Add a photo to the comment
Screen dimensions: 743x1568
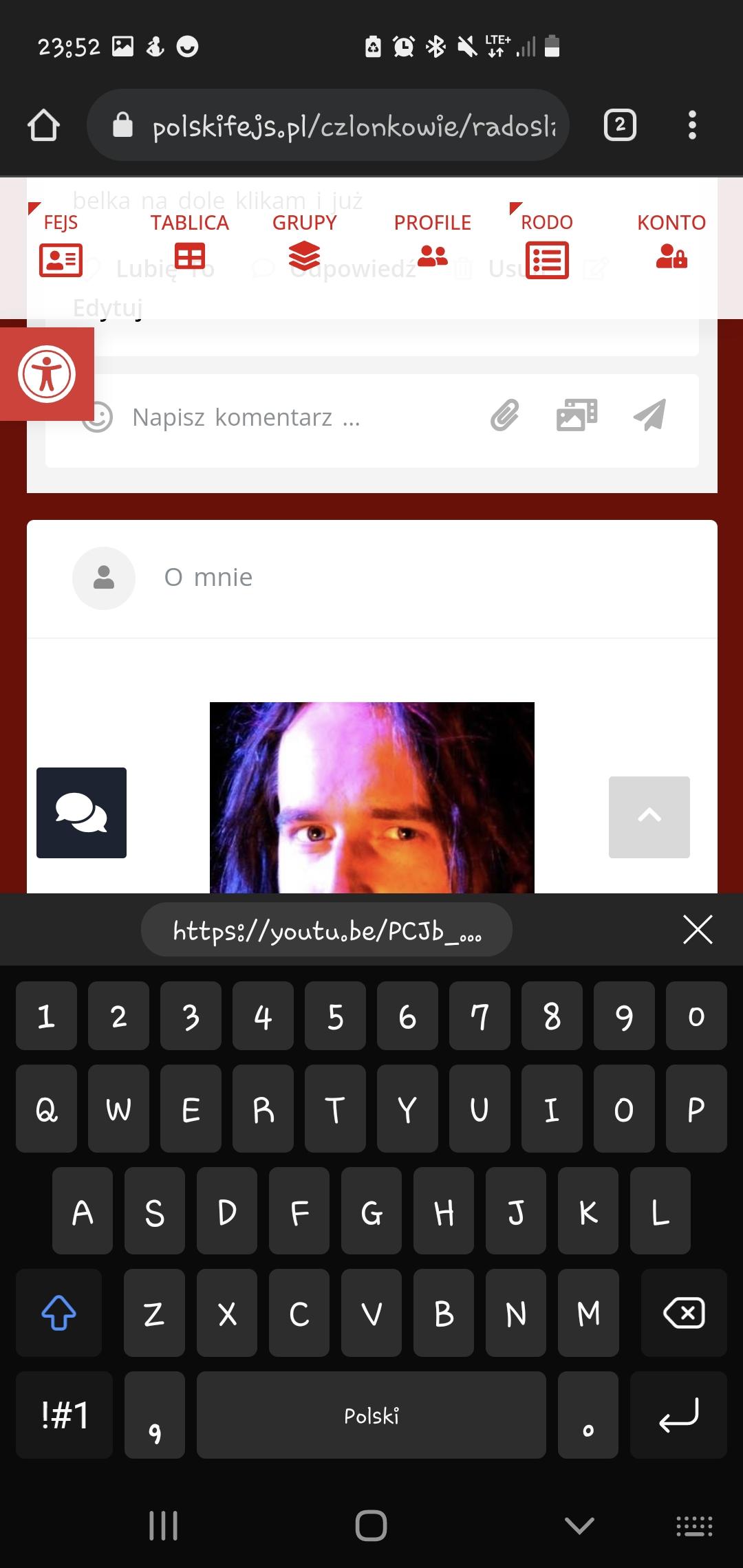tap(577, 415)
